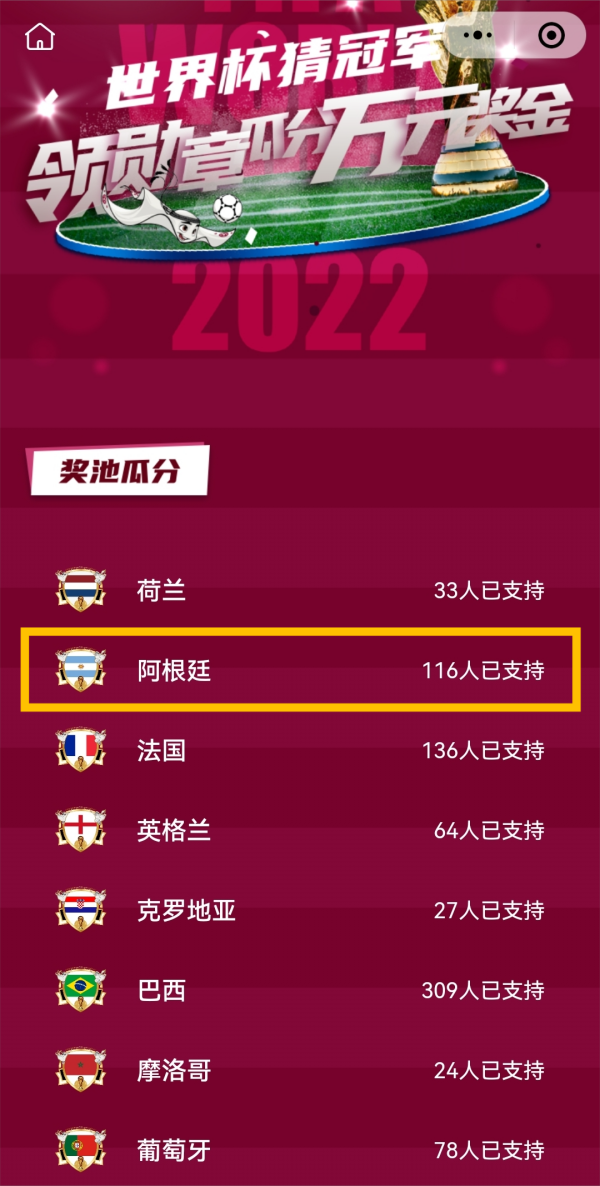Select the 法国 team row
600x1186 pixels.
click(300, 750)
